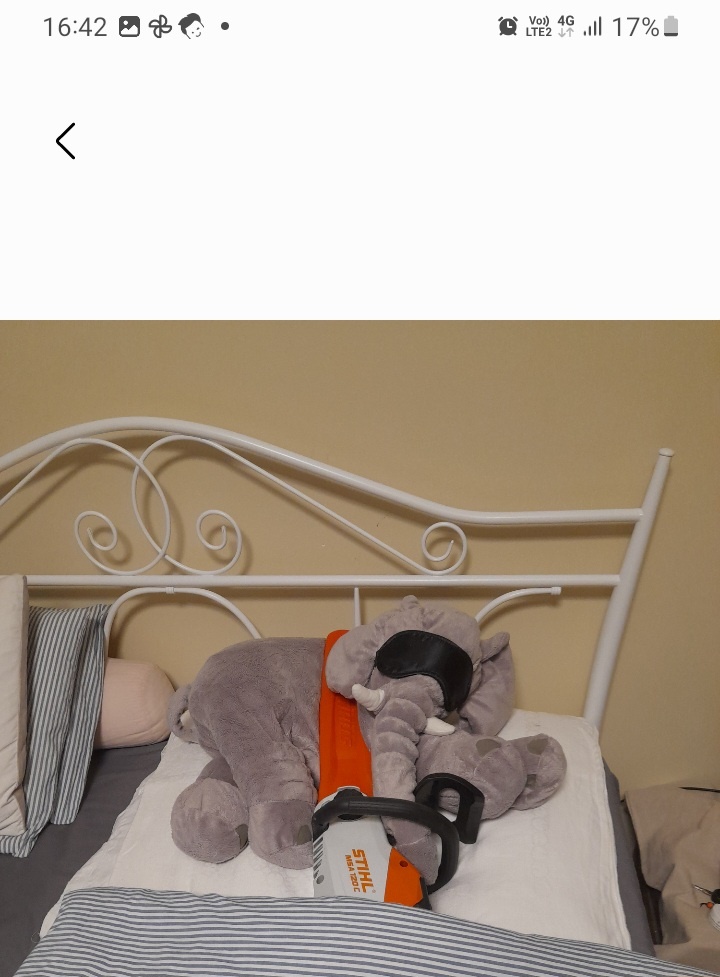This screenshot has width=720, height=977.
Task: Tap the back arrow to return
Action: 66,141
